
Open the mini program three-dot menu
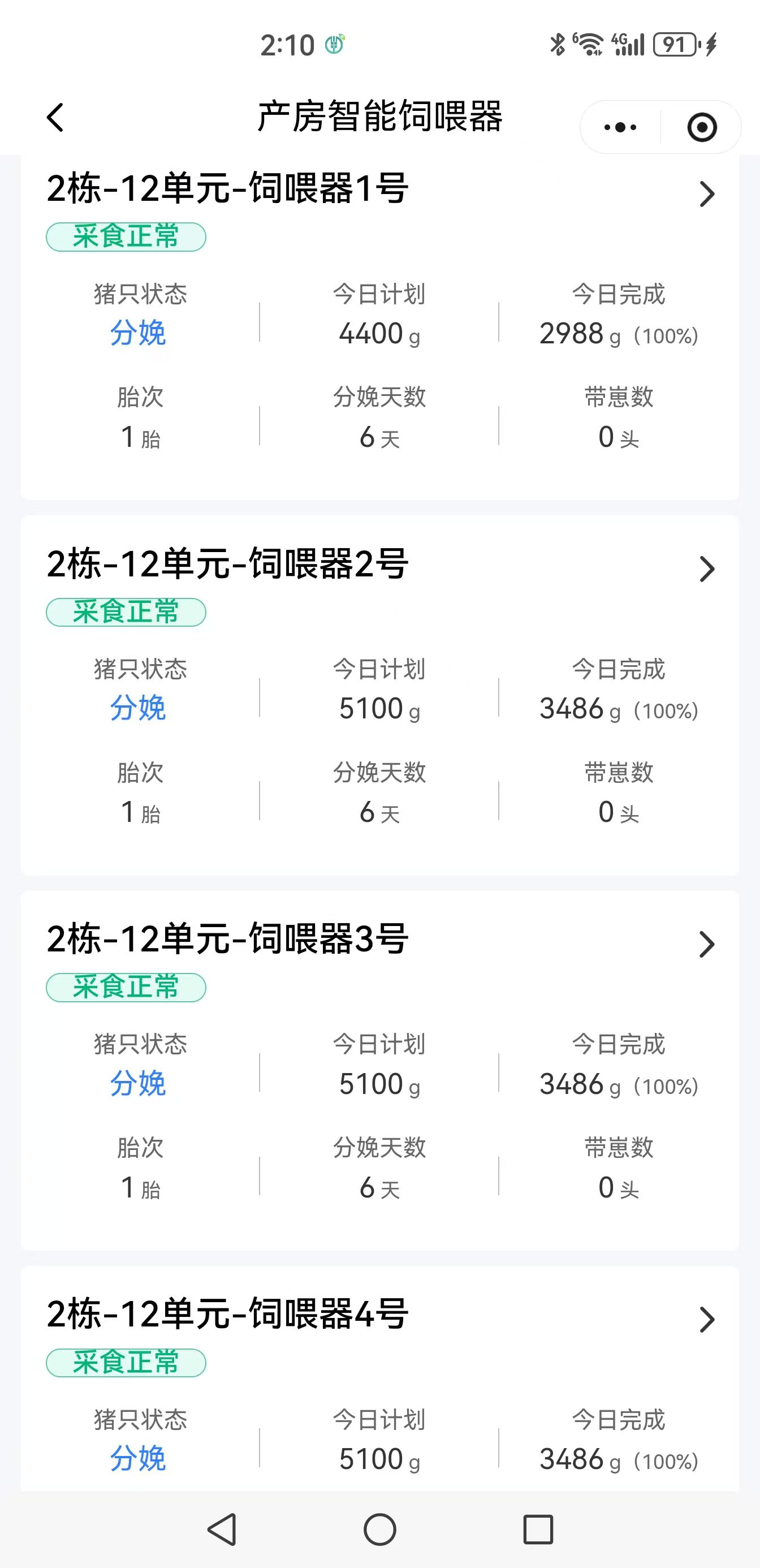[620, 127]
